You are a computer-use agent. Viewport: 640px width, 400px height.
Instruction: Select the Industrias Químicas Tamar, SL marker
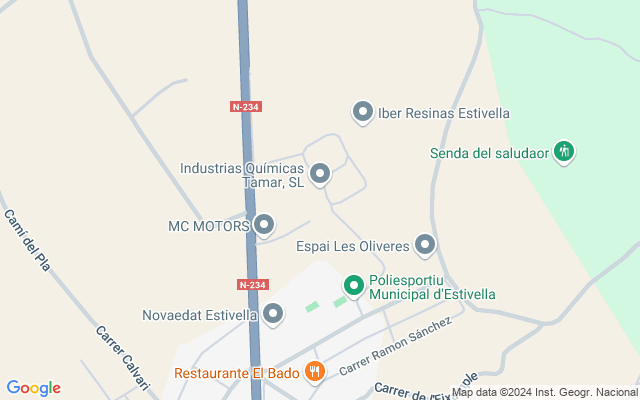[x=320, y=175]
